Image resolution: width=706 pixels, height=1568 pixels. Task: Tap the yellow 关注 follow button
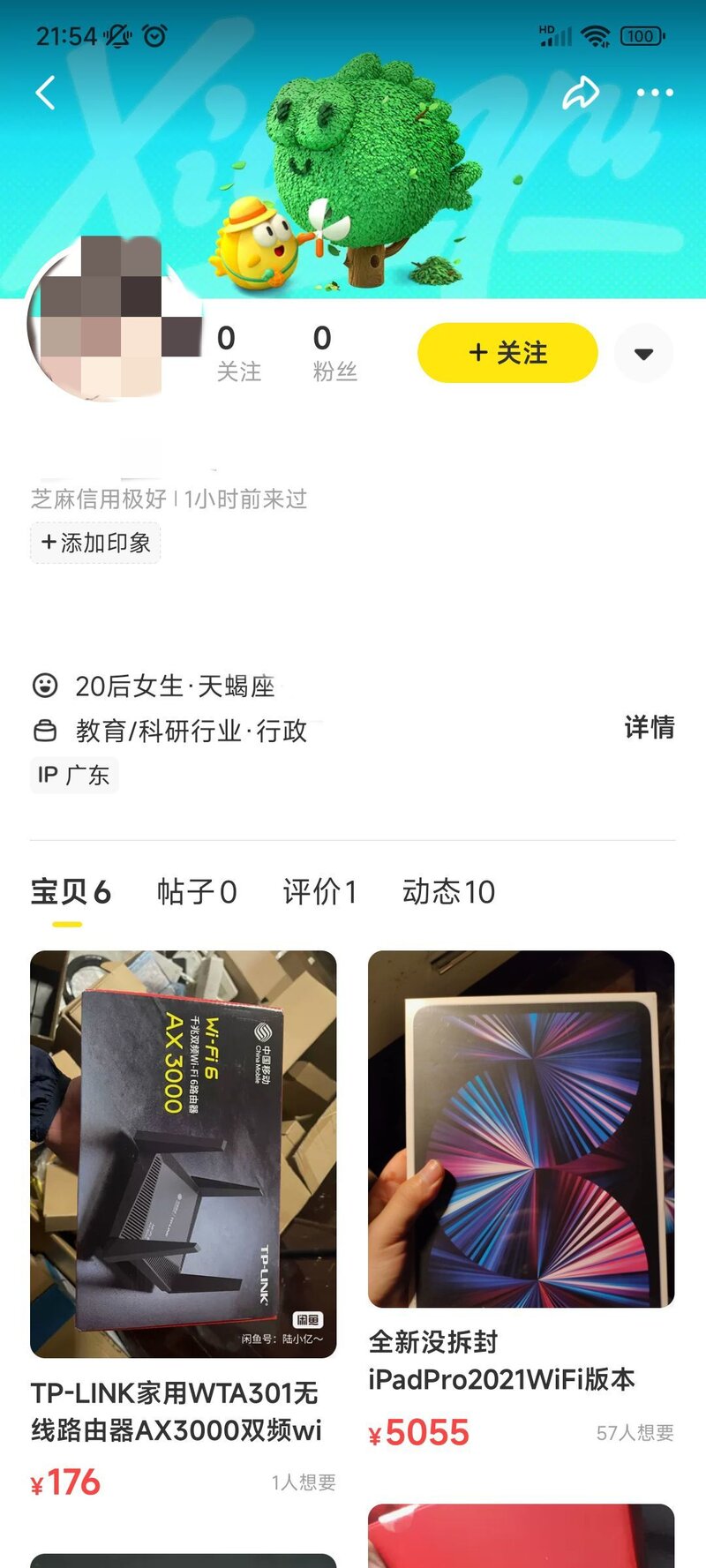point(507,353)
